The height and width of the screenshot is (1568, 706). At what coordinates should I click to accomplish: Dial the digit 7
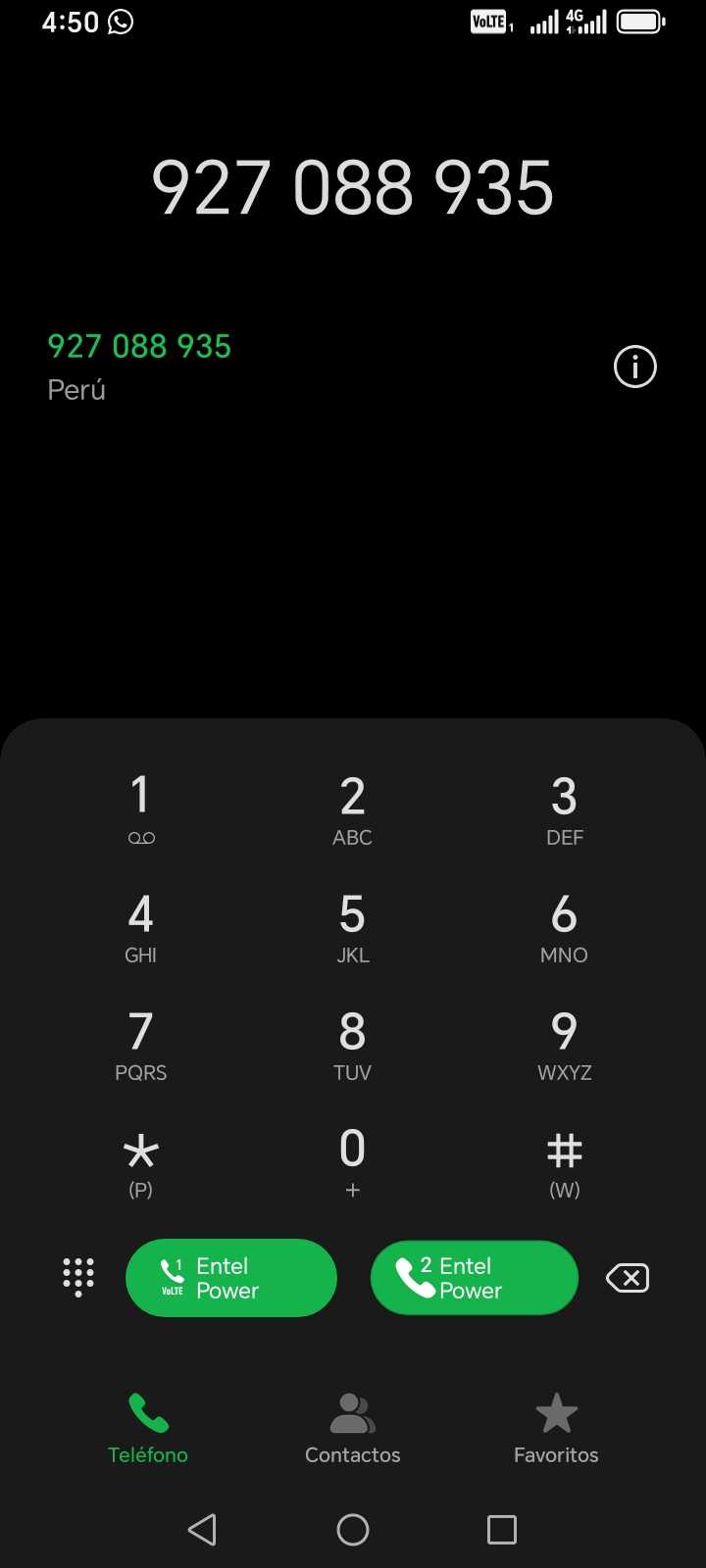(141, 1043)
